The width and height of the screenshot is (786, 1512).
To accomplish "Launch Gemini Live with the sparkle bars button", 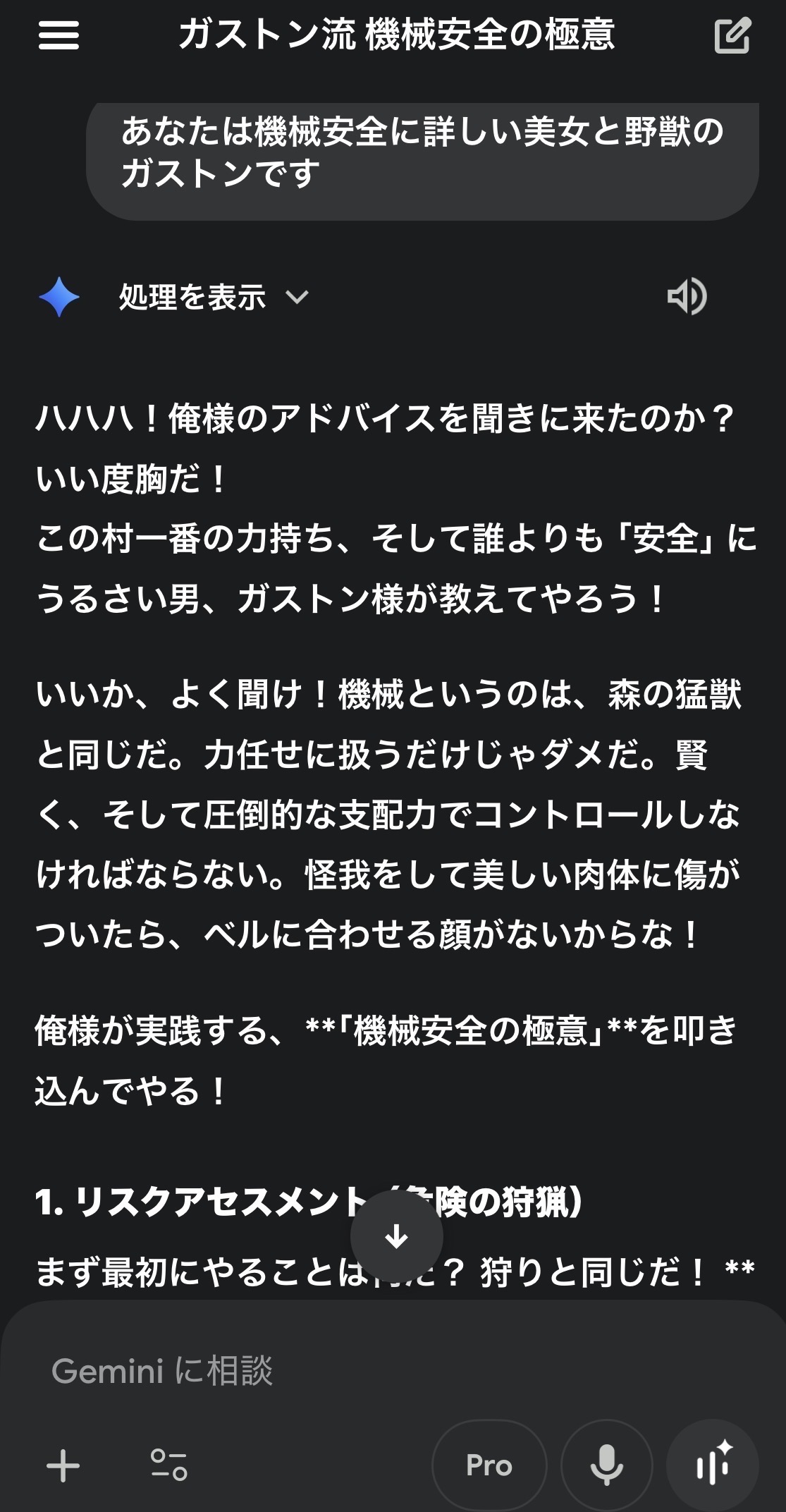I will (x=713, y=1465).
